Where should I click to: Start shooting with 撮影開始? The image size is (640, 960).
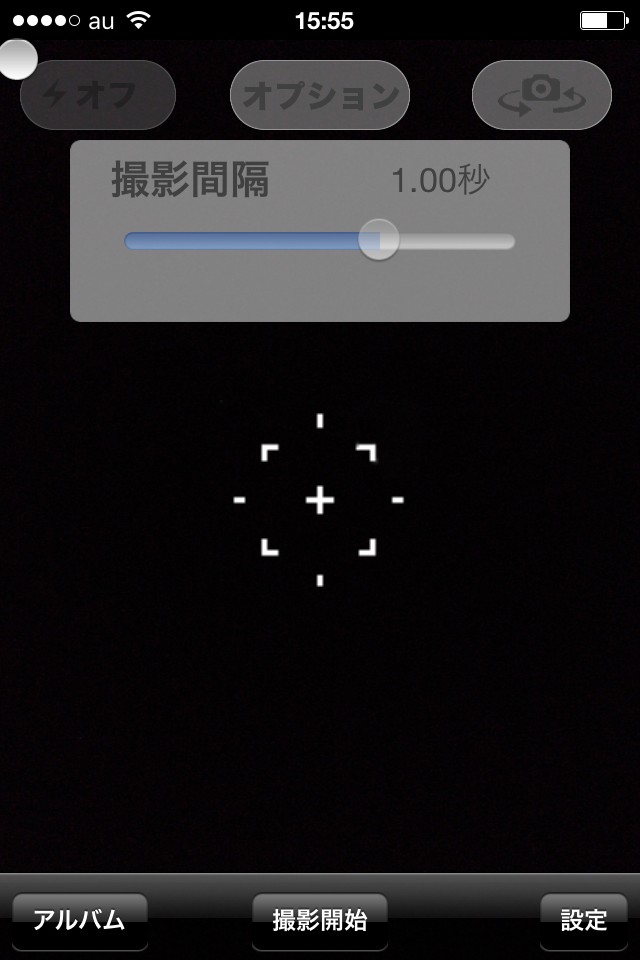pyautogui.click(x=320, y=921)
